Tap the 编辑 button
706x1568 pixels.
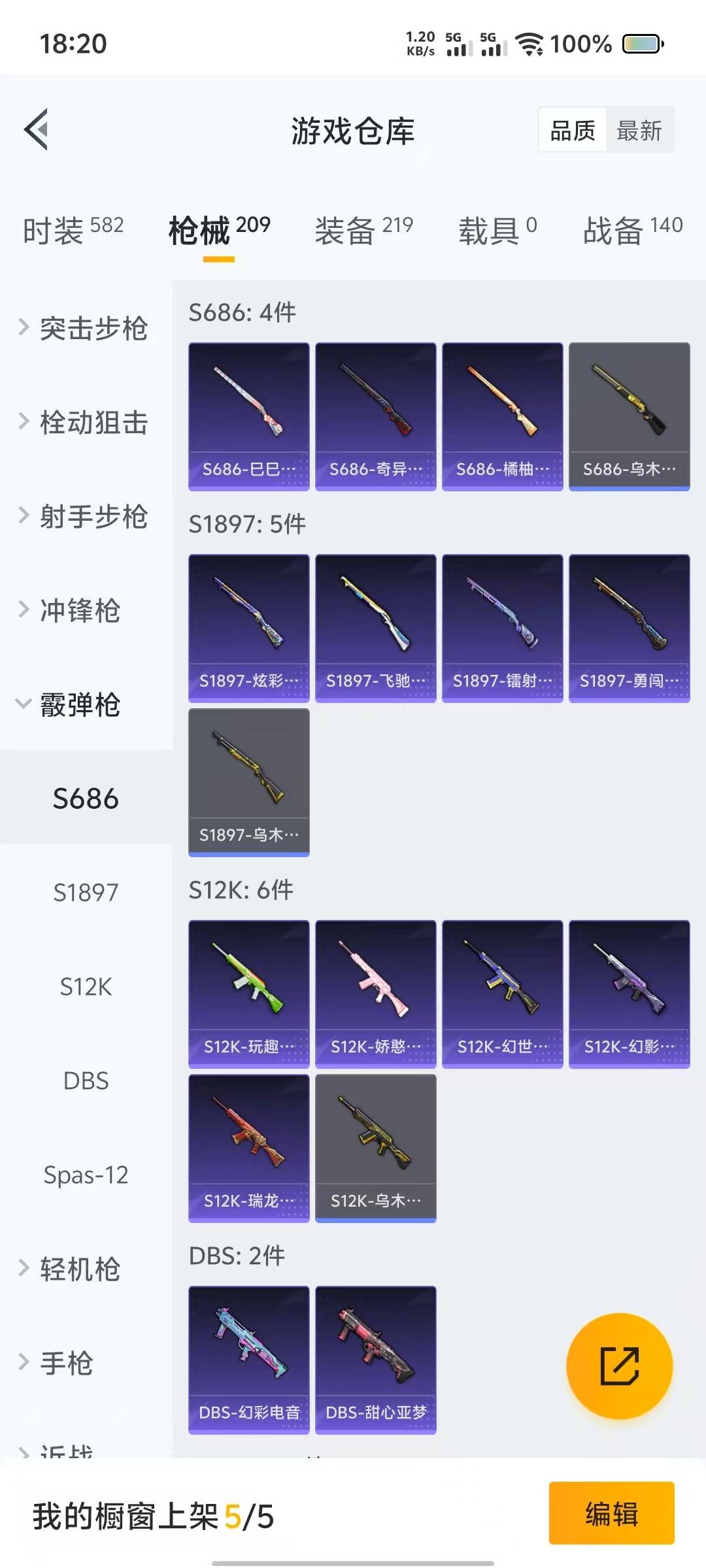[x=611, y=1513]
